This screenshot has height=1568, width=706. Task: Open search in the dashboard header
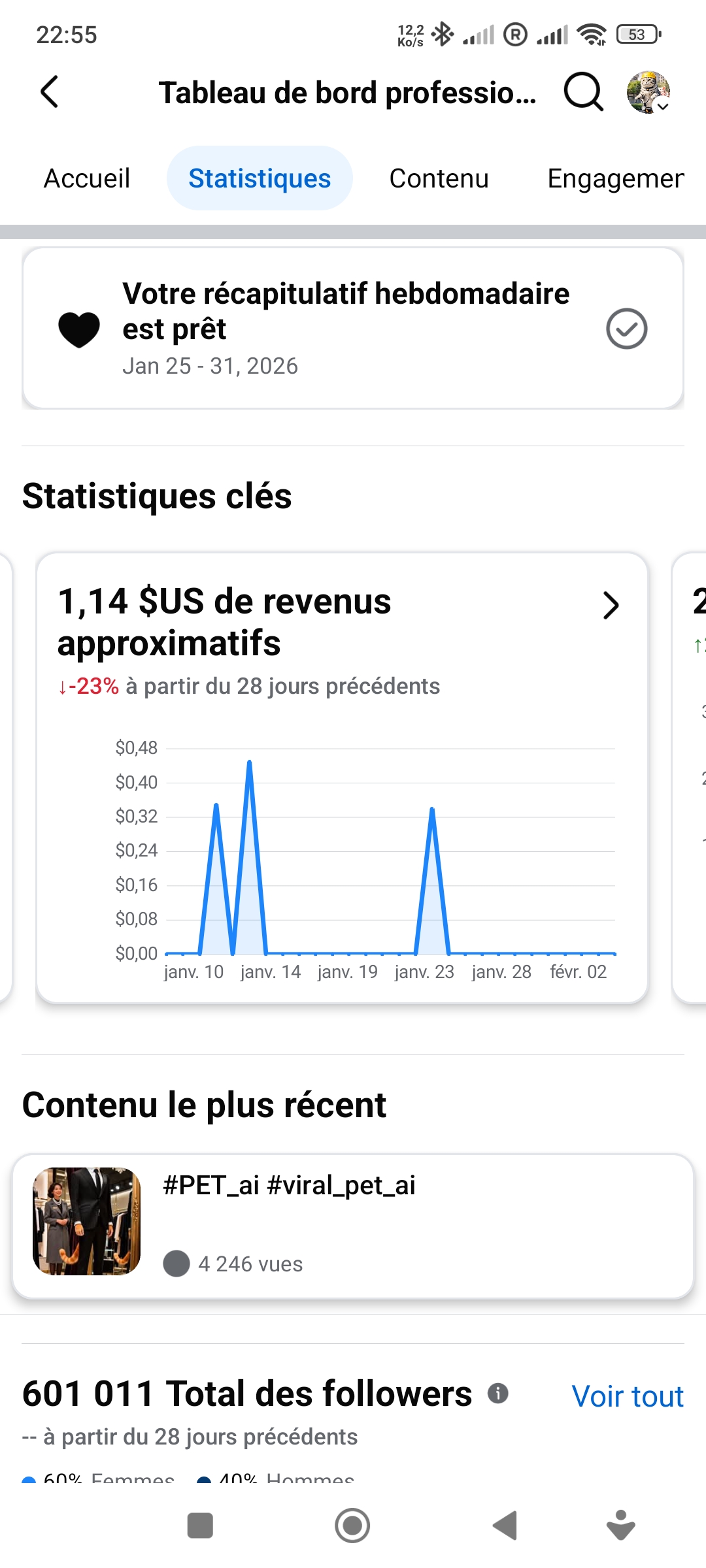pyautogui.click(x=583, y=91)
